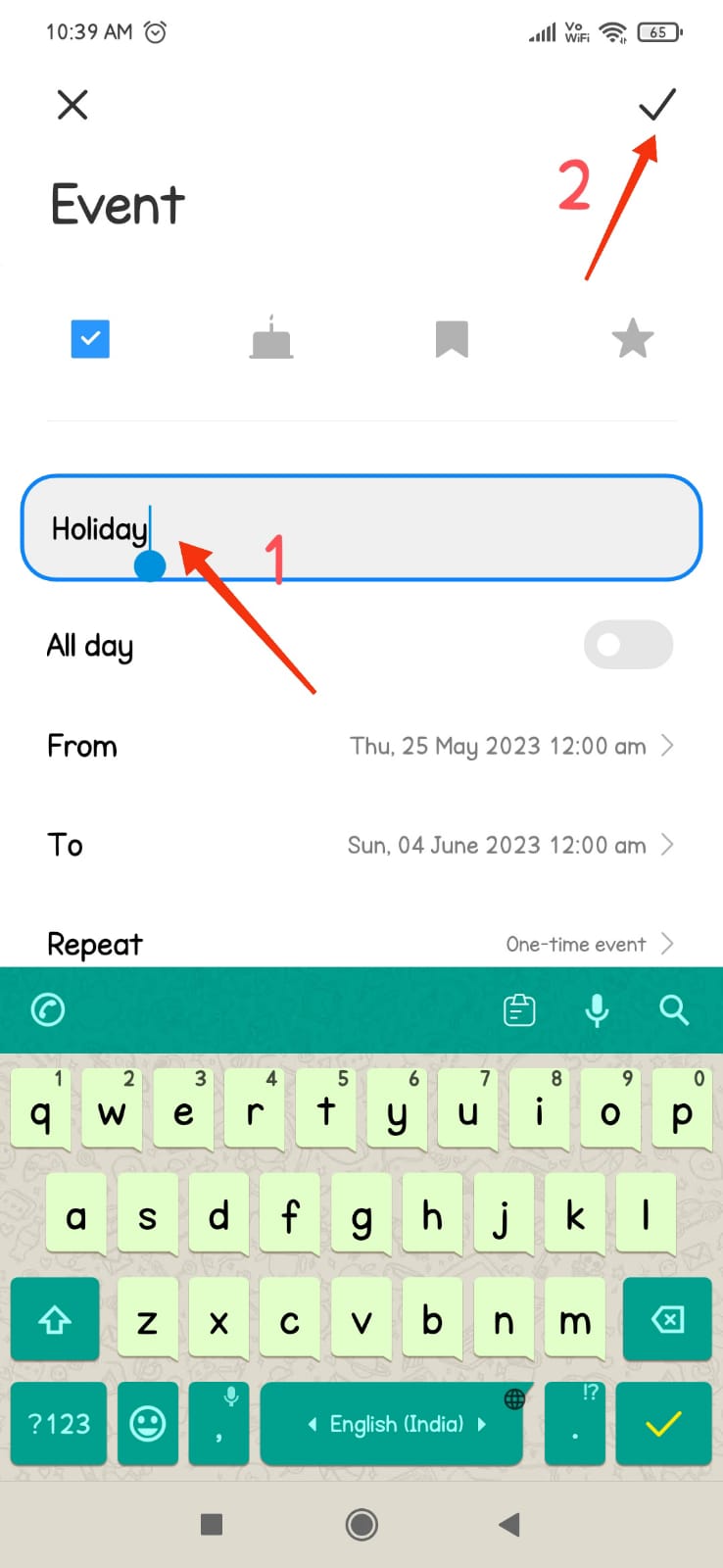Image resolution: width=723 pixels, height=1568 pixels.
Task: Hit the backspace key
Action: coord(667,1319)
